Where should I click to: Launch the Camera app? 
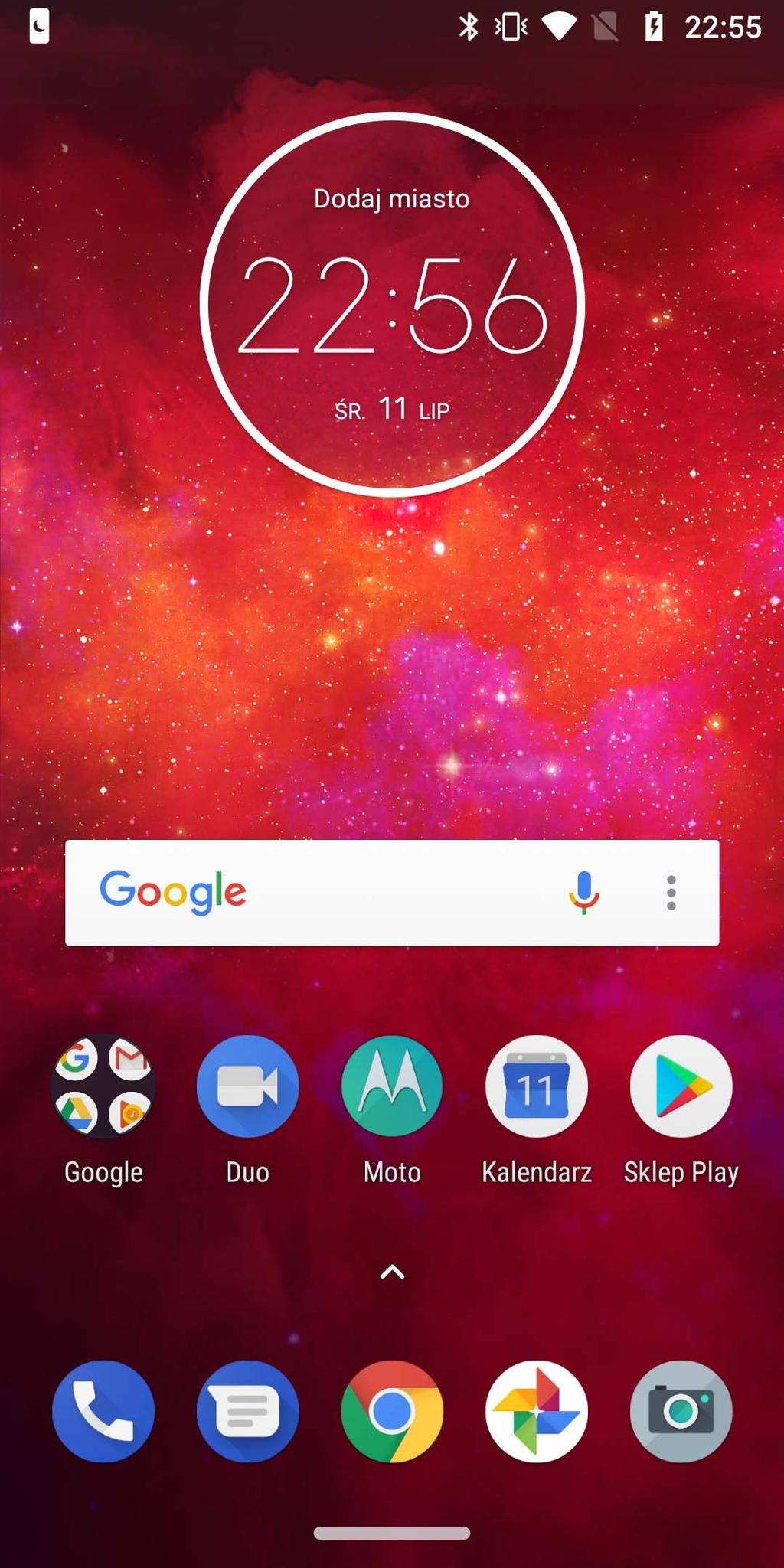click(681, 1411)
